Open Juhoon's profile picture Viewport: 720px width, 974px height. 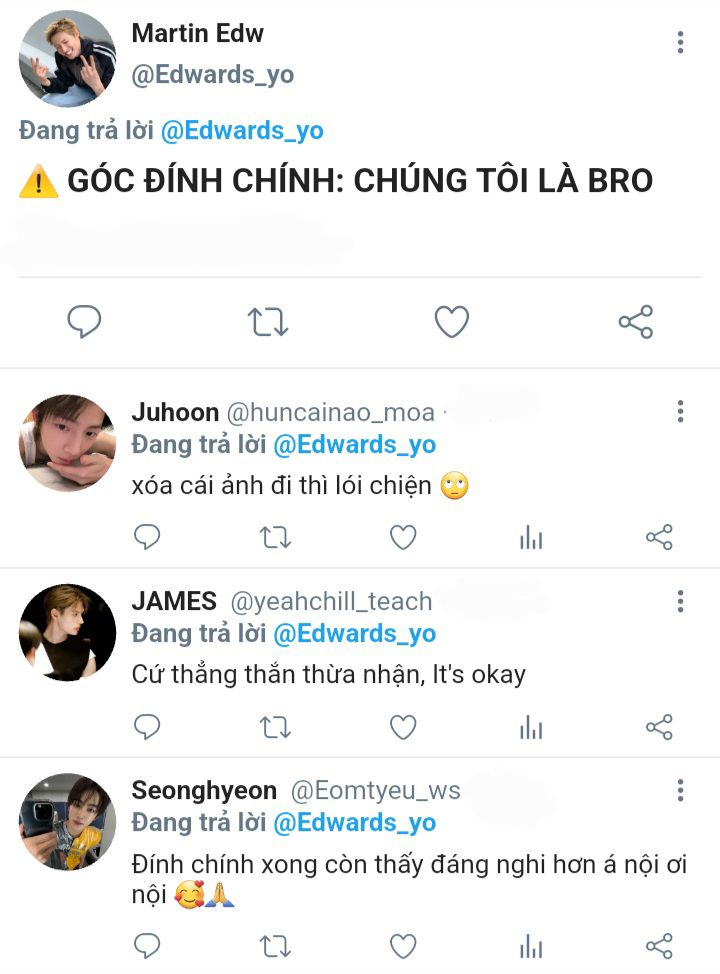(x=67, y=443)
